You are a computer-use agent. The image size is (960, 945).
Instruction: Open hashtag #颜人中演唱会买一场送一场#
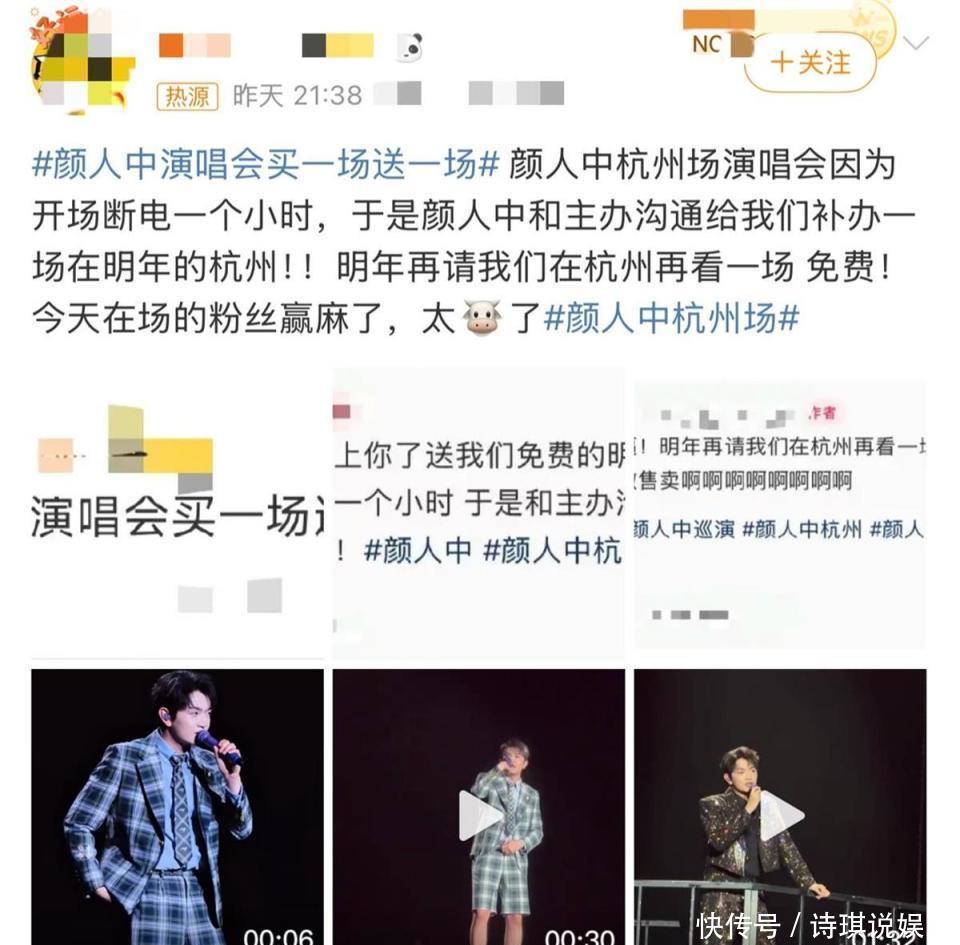266,165
